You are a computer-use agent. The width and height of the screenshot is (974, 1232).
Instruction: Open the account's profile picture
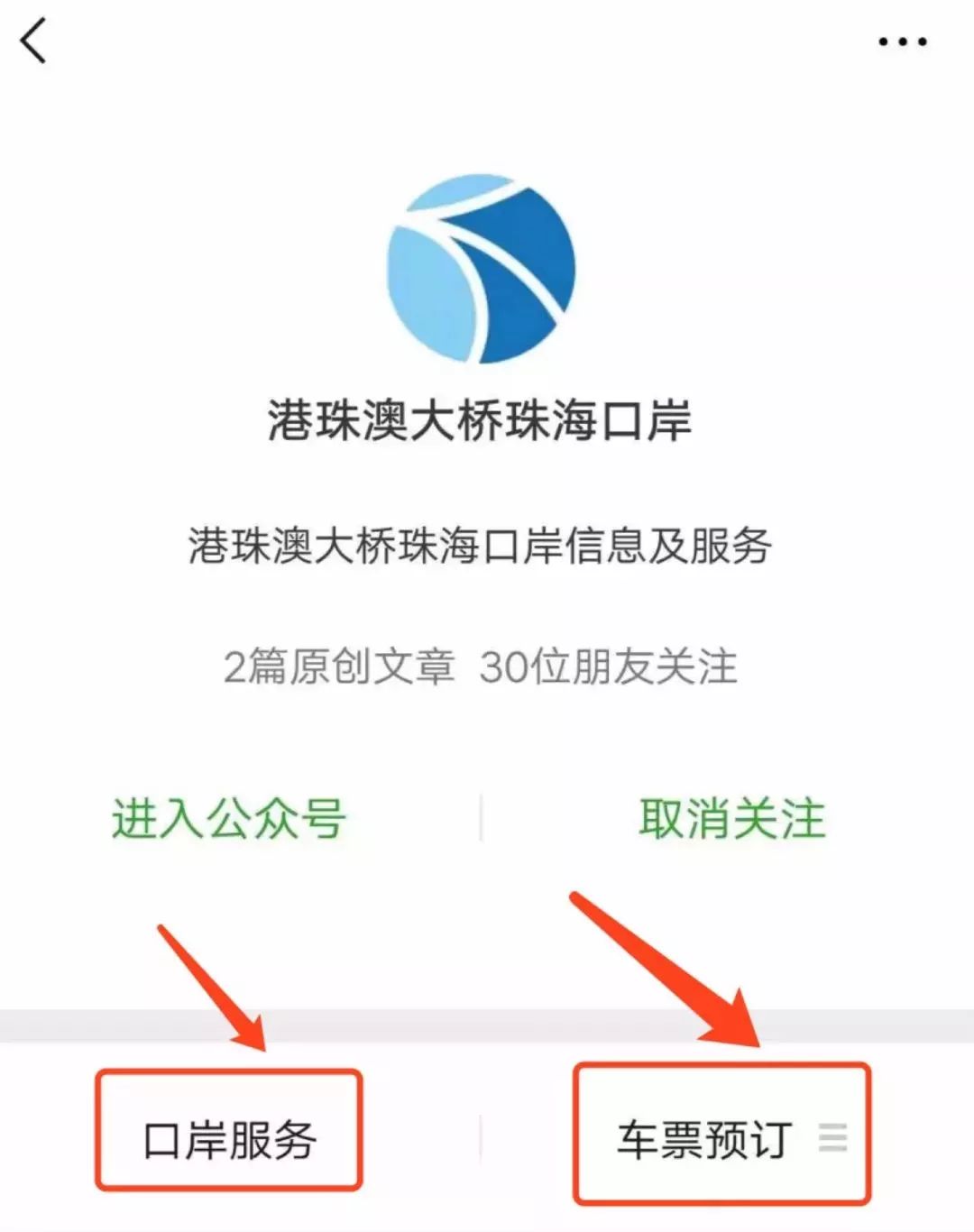point(482,269)
